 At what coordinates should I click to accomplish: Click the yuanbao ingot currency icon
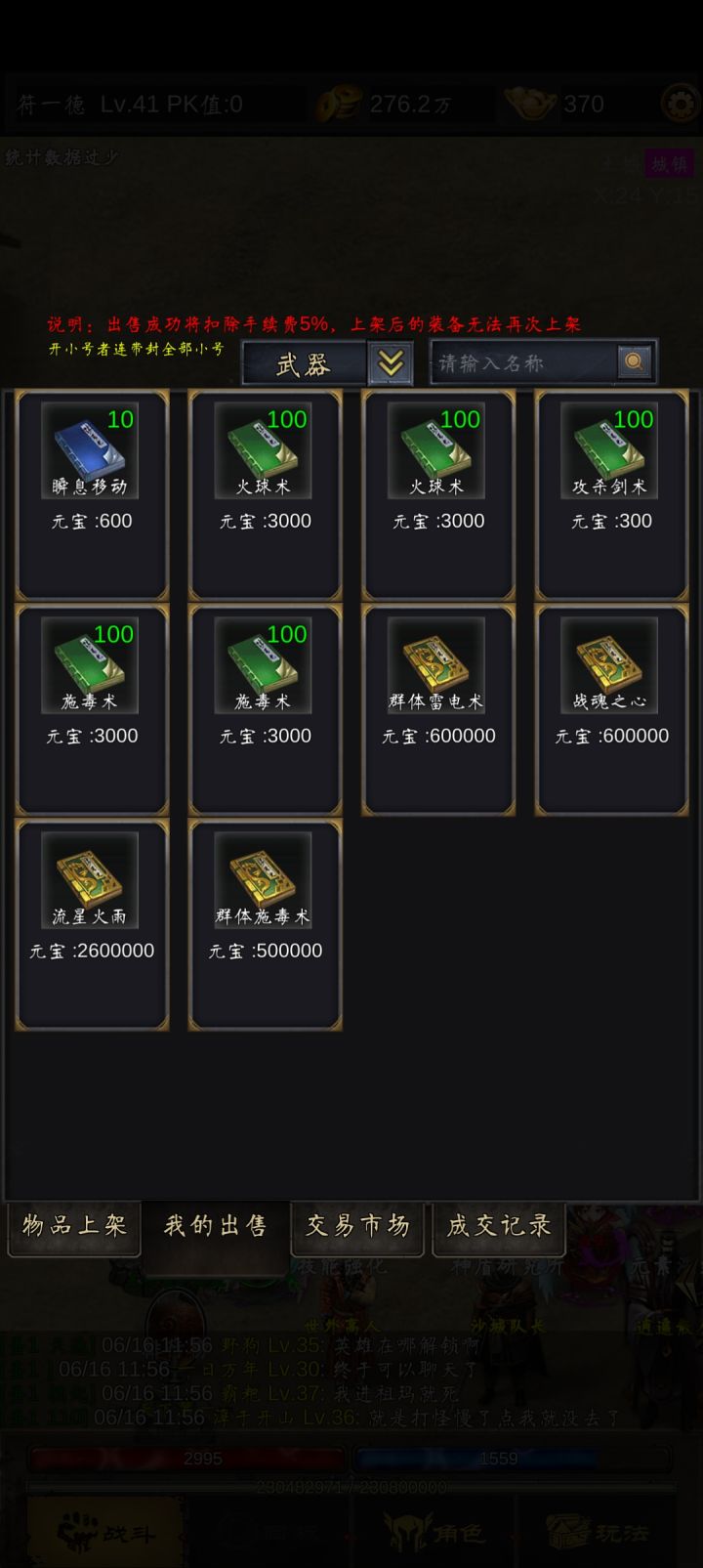click(x=527, y=102)
